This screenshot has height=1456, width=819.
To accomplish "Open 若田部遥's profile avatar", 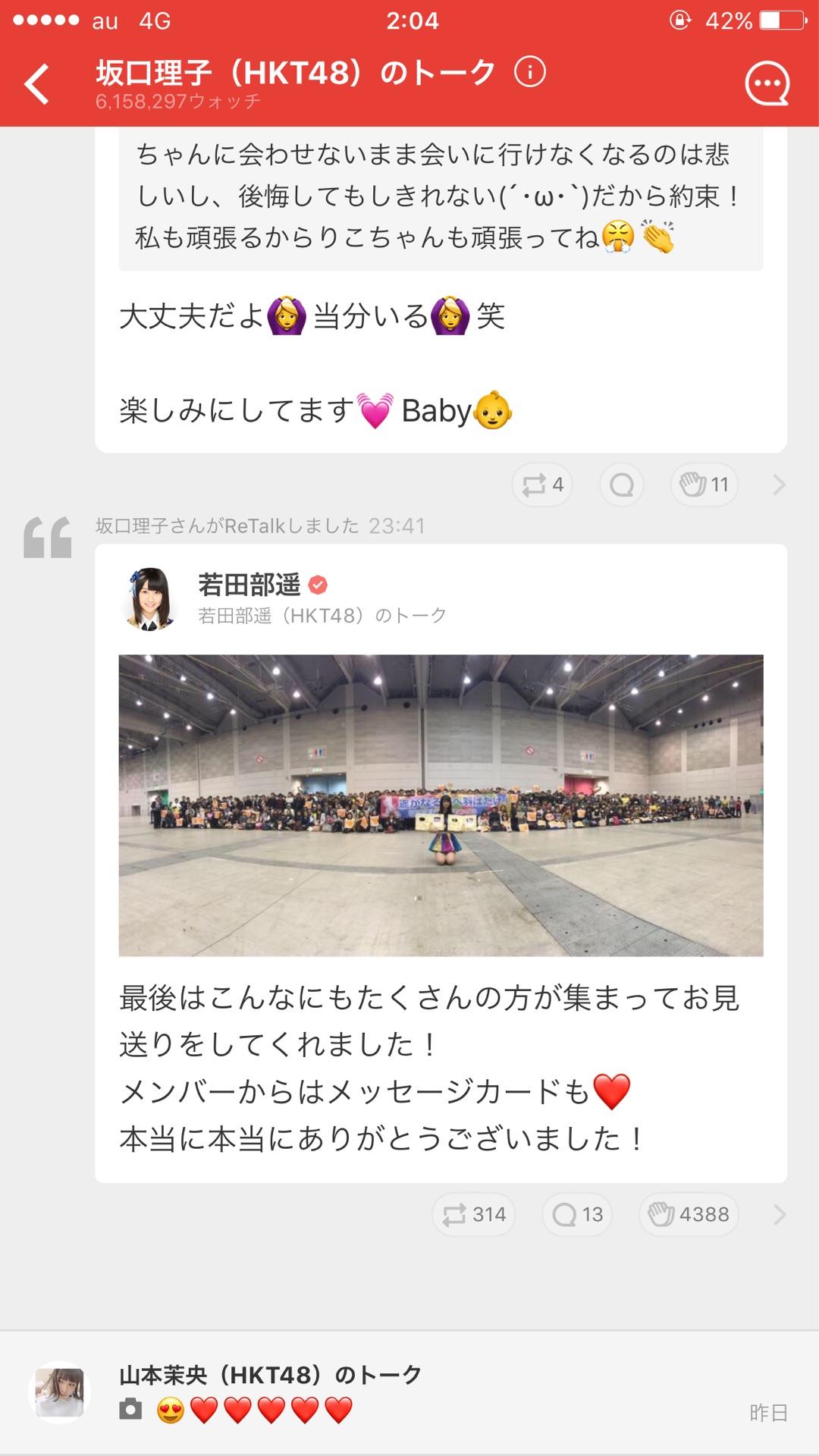I will 149,598.
